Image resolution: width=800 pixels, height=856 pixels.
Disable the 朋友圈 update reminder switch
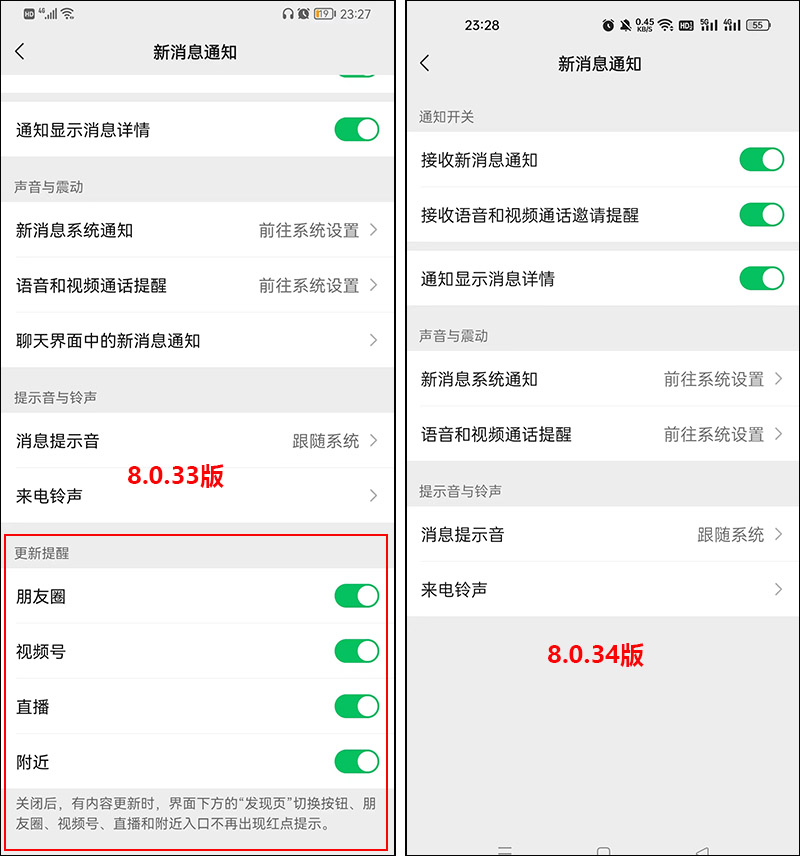[356, 595]
